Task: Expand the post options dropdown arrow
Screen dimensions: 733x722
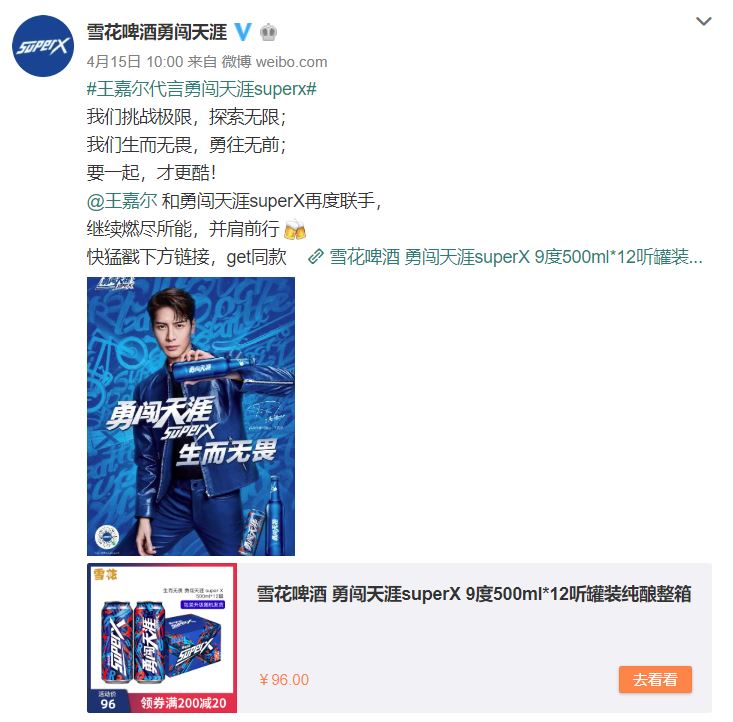Action: click(704, 23)
